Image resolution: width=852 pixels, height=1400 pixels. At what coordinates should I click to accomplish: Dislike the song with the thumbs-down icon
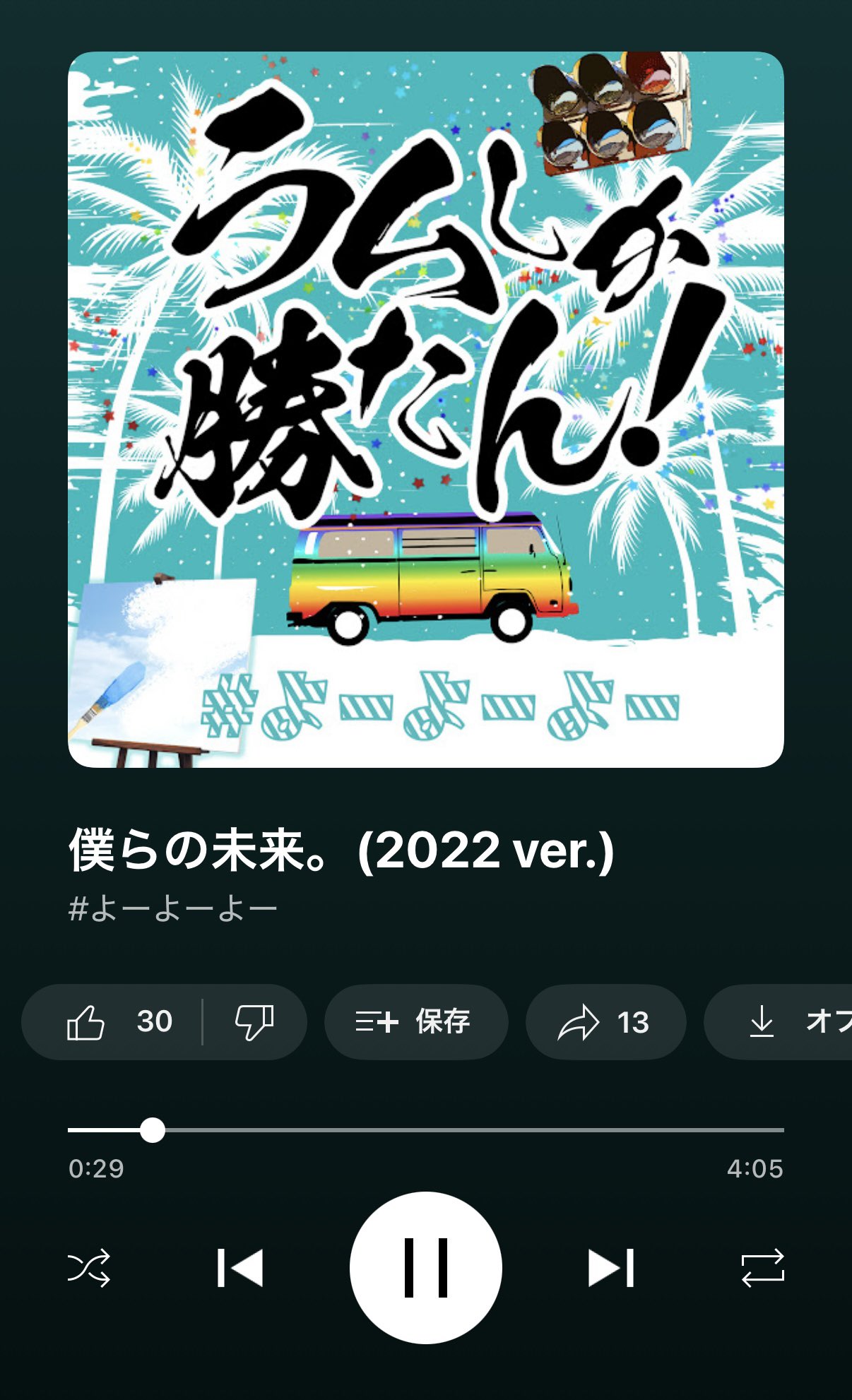[254, 1022]
